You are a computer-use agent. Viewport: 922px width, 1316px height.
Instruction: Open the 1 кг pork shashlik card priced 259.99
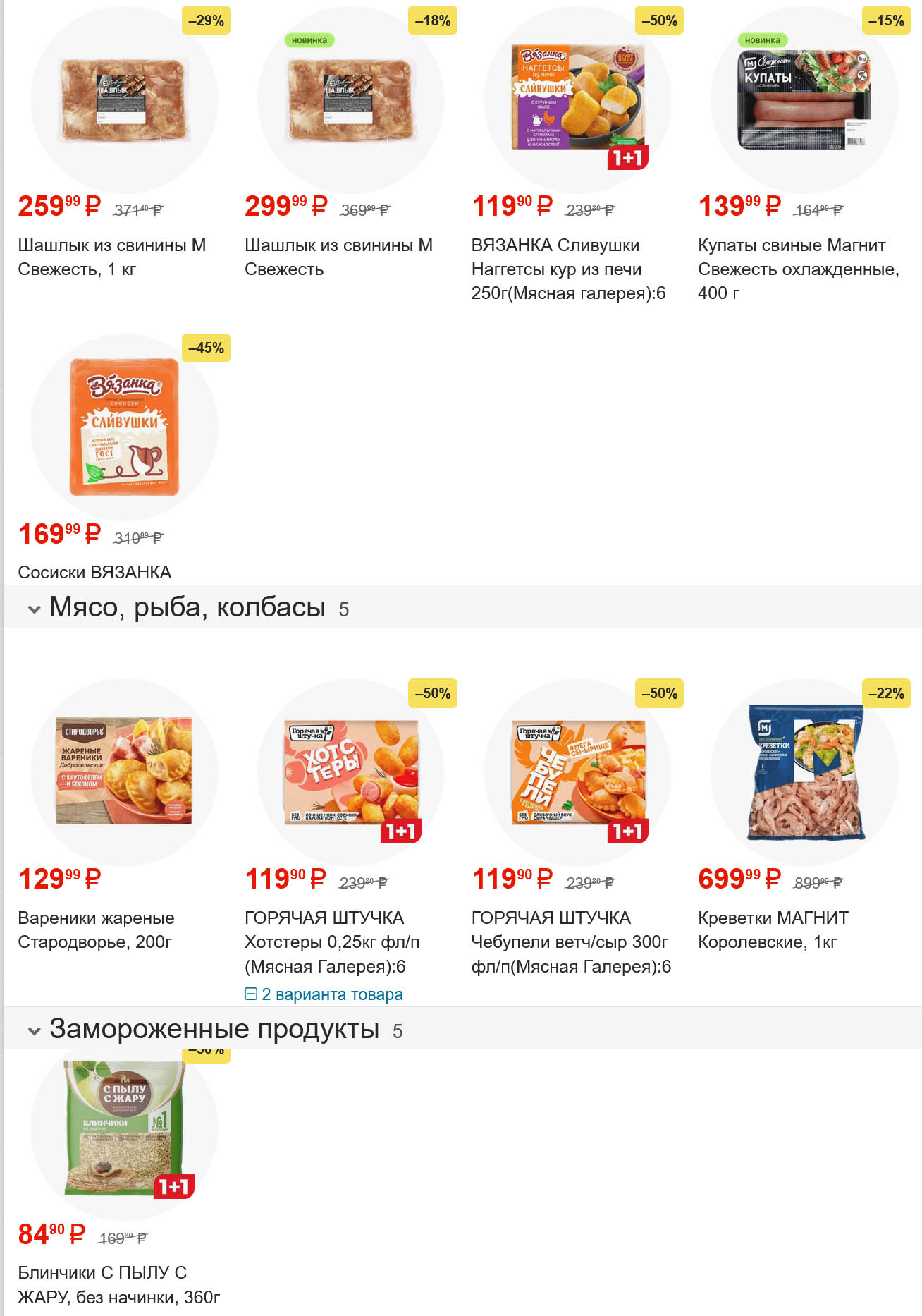click(x=124, y=100)
